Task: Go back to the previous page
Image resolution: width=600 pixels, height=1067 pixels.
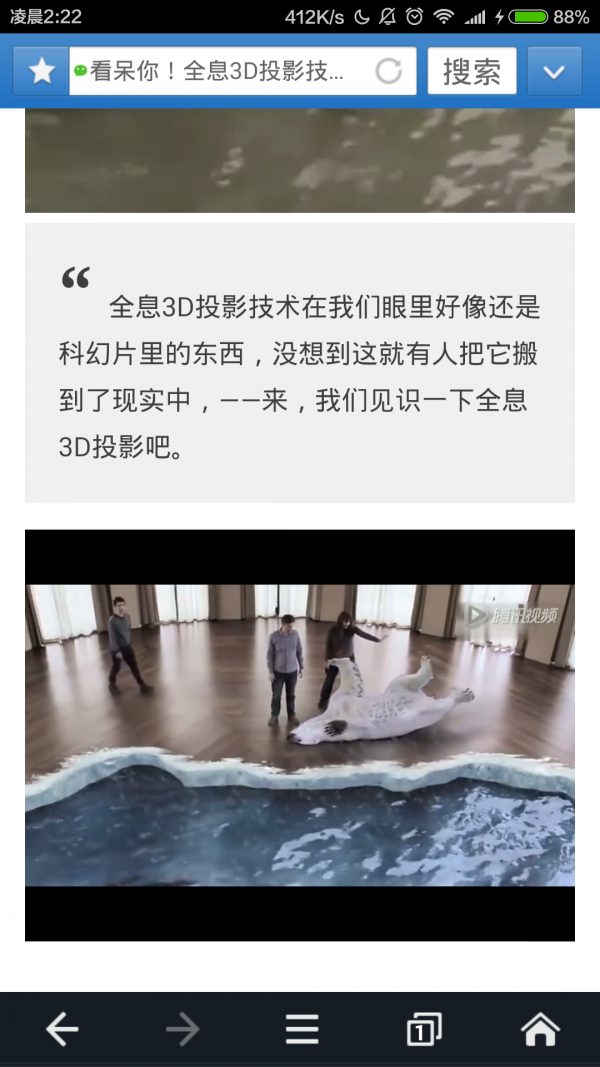Action: click(x=62, y=1028)
